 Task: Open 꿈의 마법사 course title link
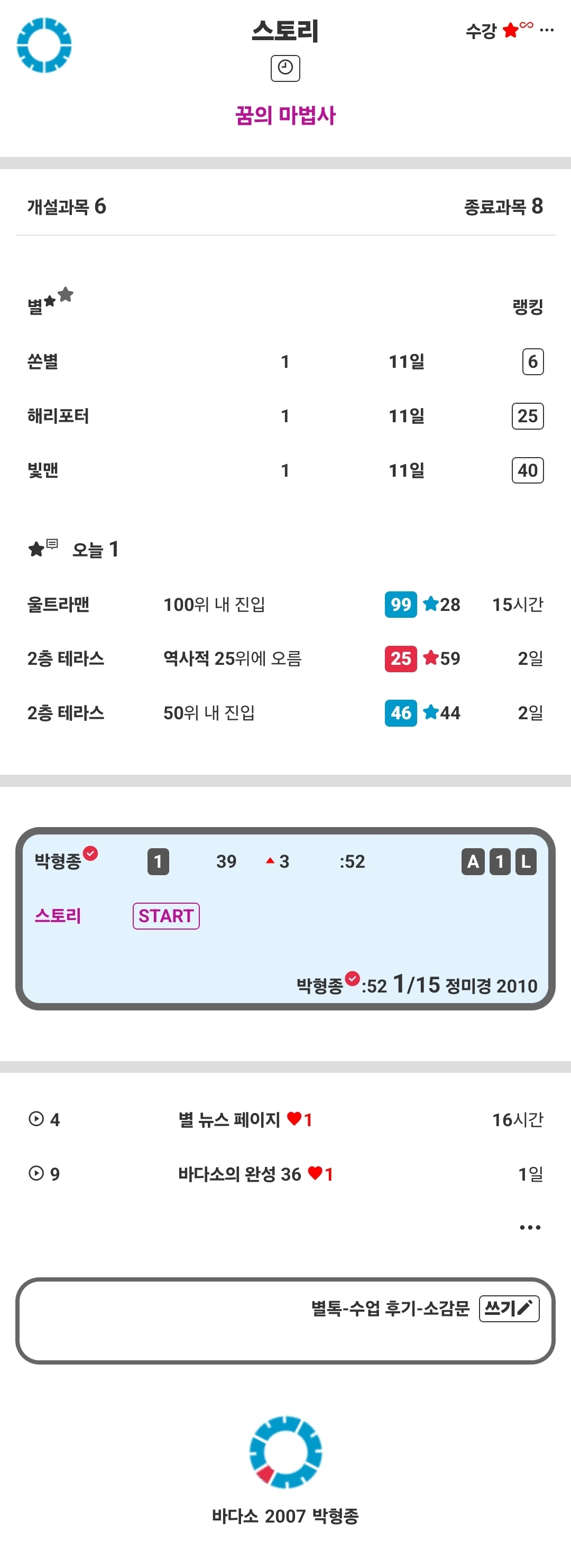(x=285, y=115)
